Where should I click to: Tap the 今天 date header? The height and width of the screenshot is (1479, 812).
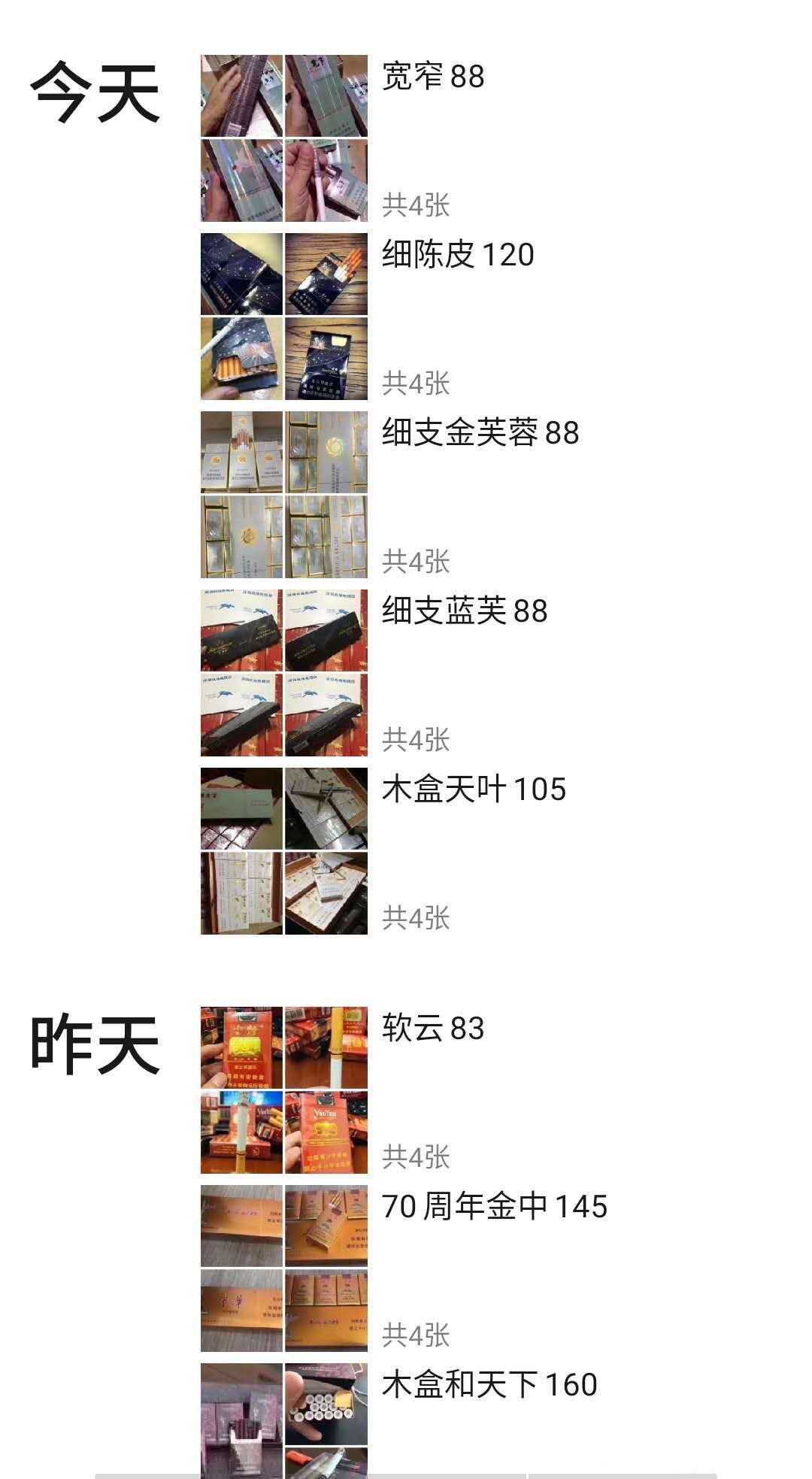click(96, 90)
